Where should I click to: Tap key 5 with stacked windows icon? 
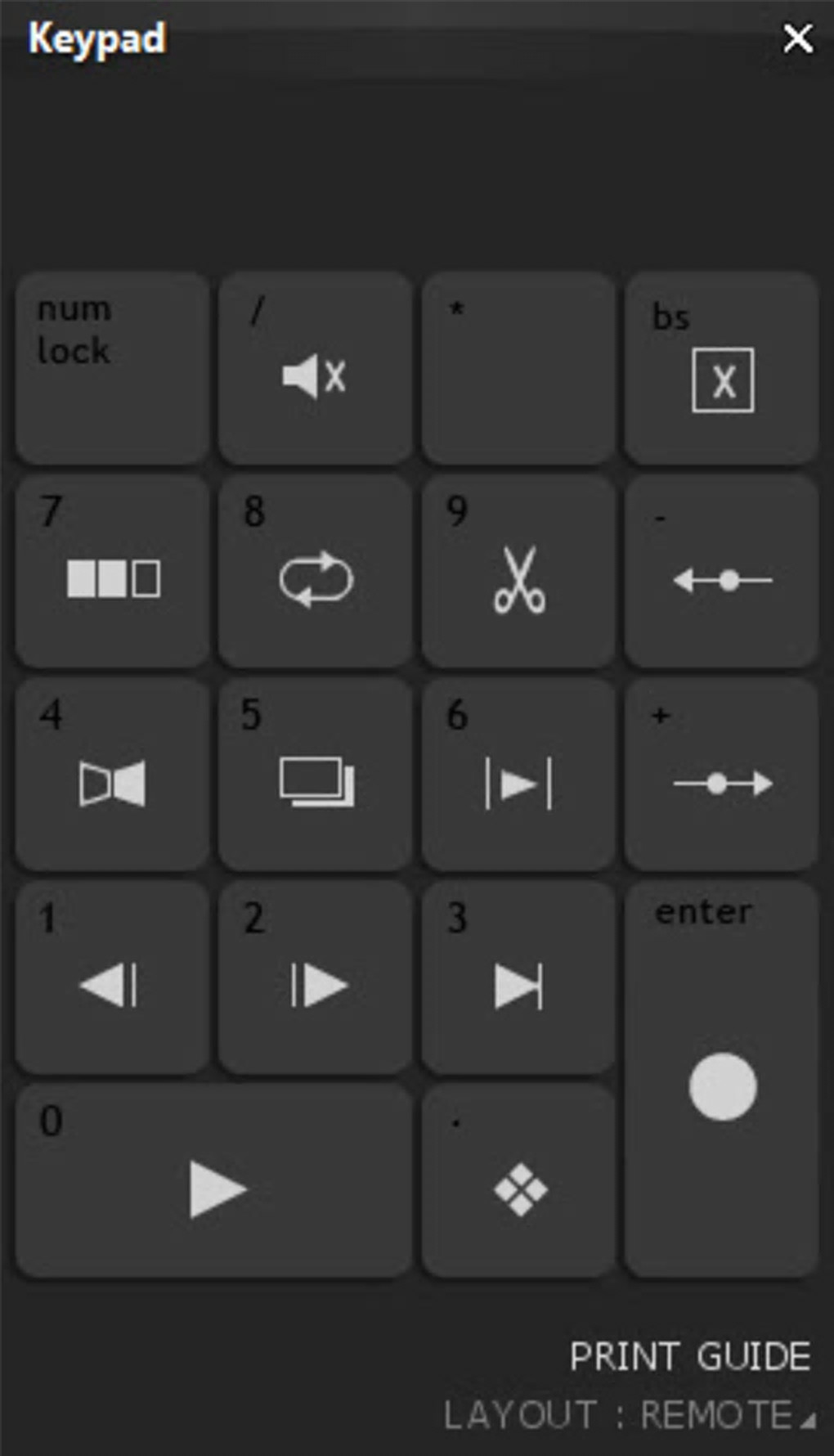[315, 774]
